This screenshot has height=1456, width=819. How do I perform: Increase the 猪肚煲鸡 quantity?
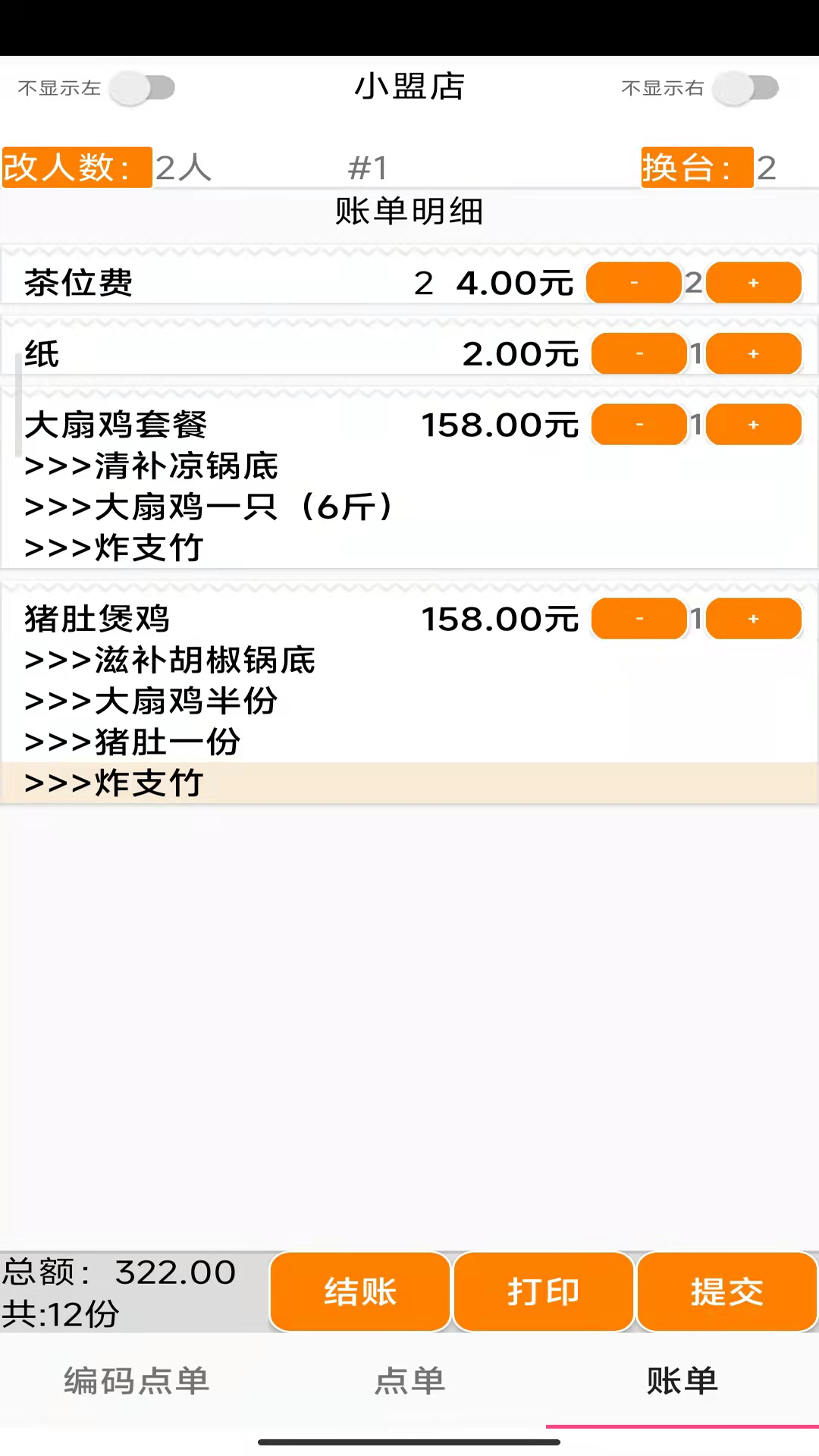point(753,618)
